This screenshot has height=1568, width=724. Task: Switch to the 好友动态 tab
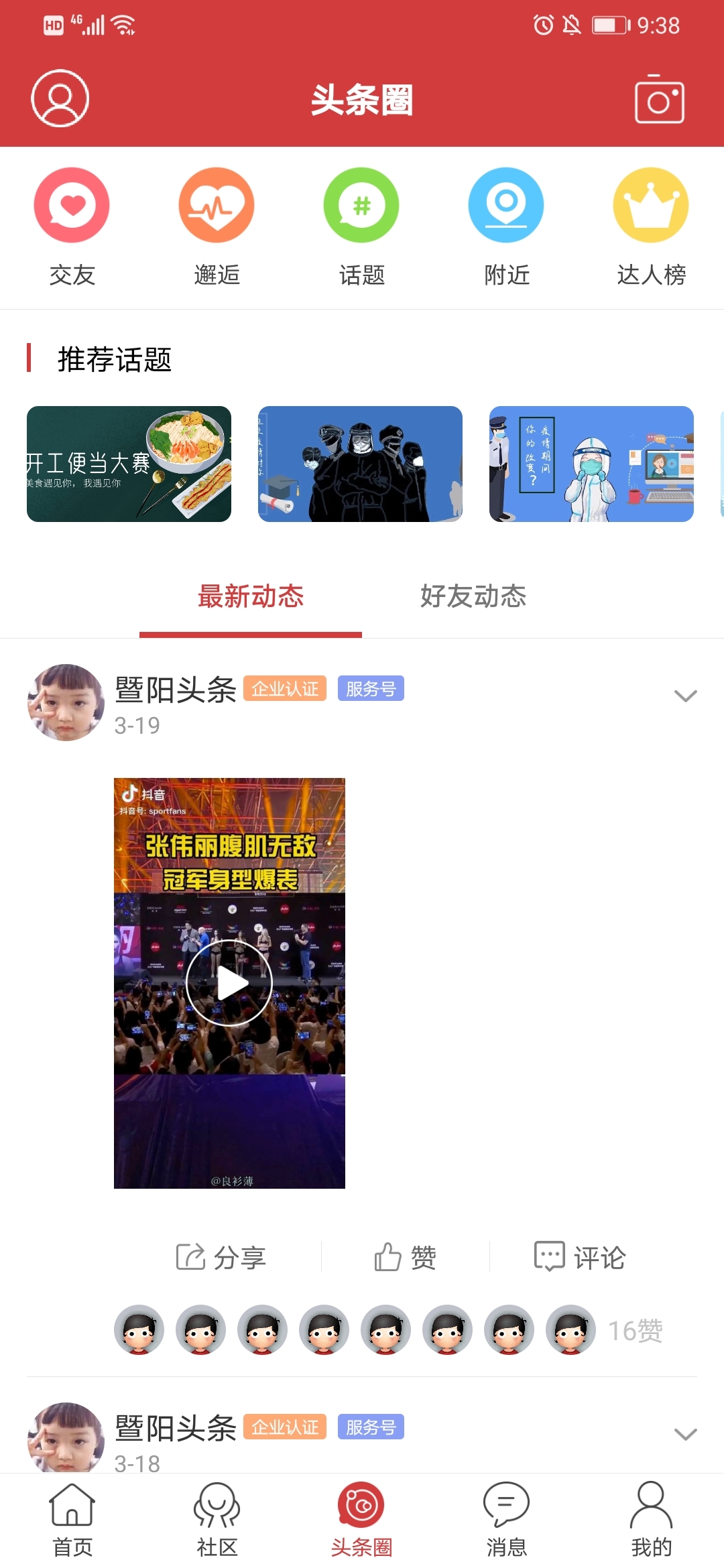pyautogui.click(x=473, y=596)
